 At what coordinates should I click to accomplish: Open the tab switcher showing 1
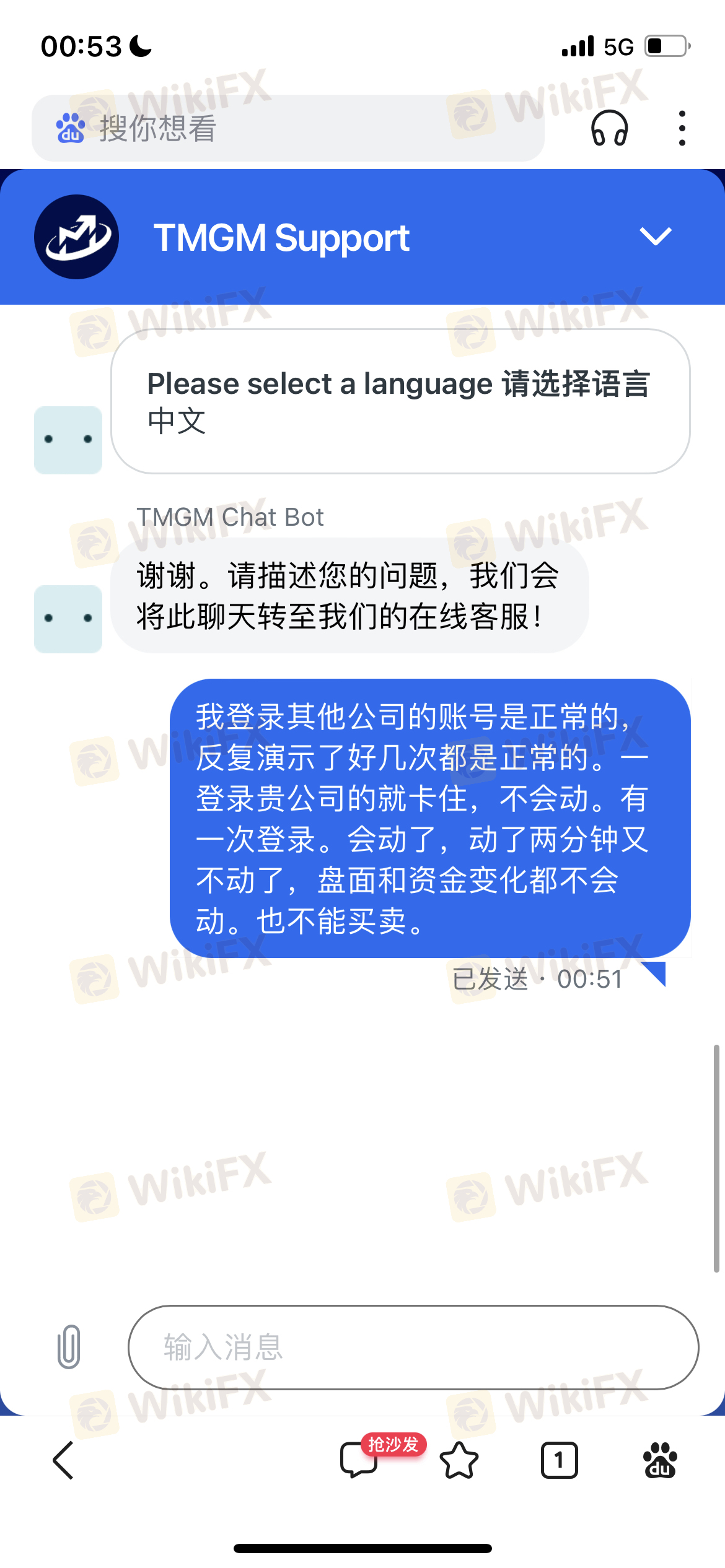(559, 1460)
